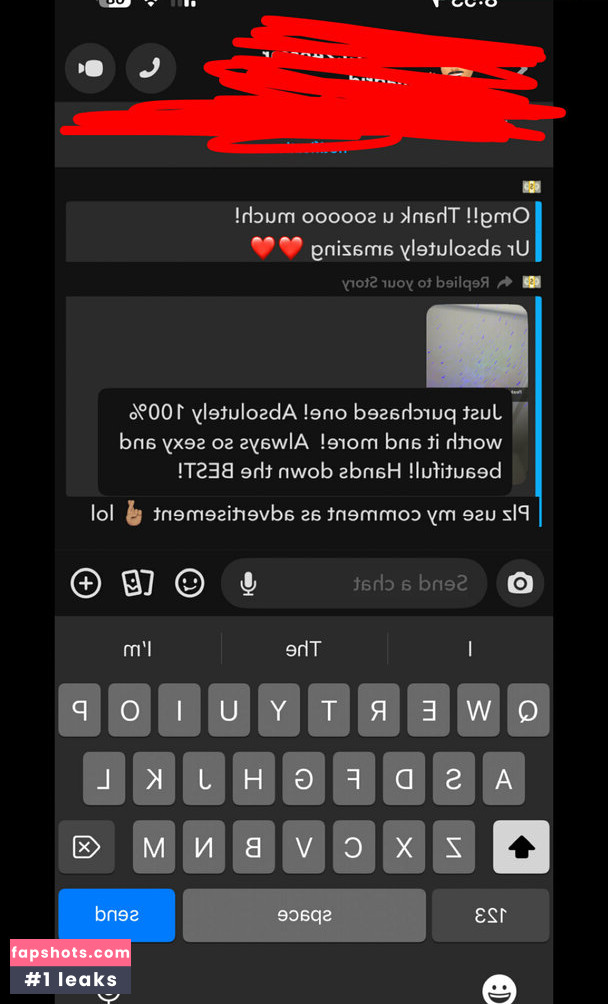608x1004 pixels.
Task: Pick the keyboard suggestion "The"
Action: click(303, 649)
